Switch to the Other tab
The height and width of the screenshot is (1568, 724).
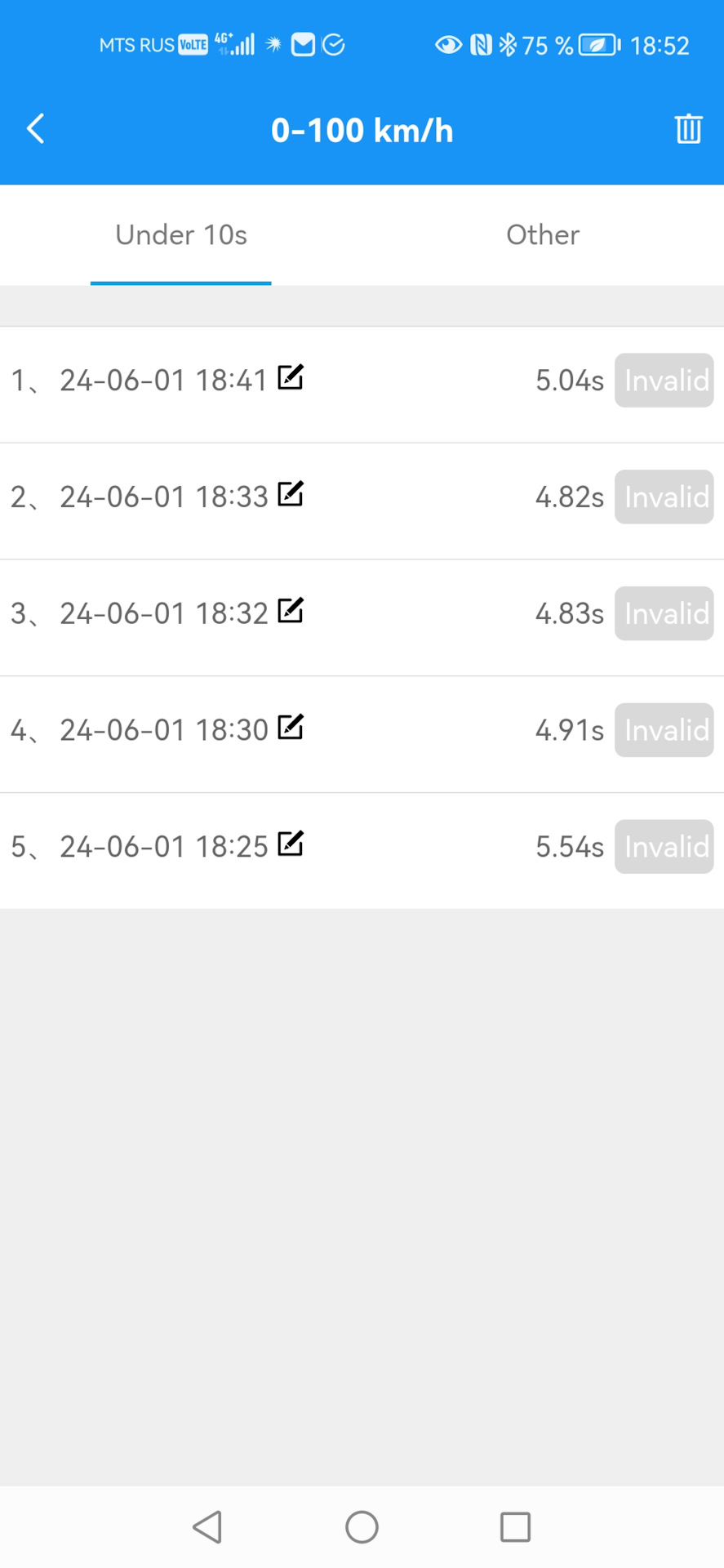click(542, 235)
